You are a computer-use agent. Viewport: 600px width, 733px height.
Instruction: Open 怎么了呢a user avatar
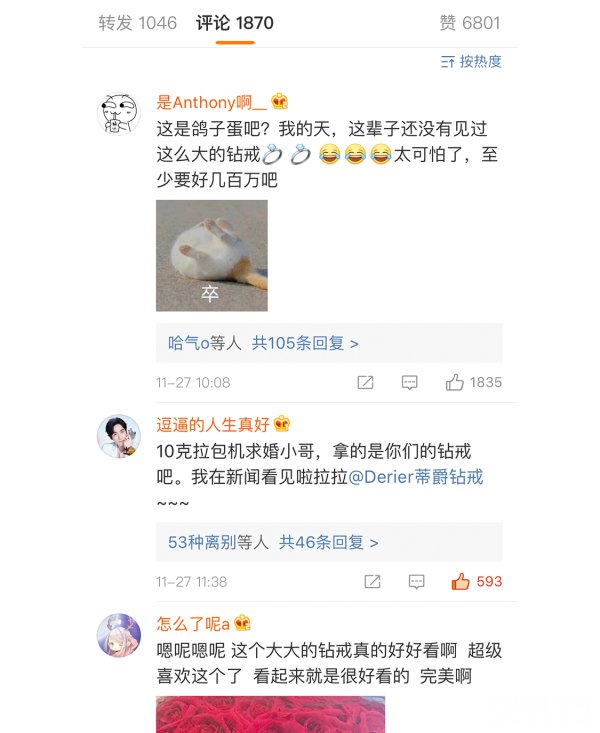point(118,635)
